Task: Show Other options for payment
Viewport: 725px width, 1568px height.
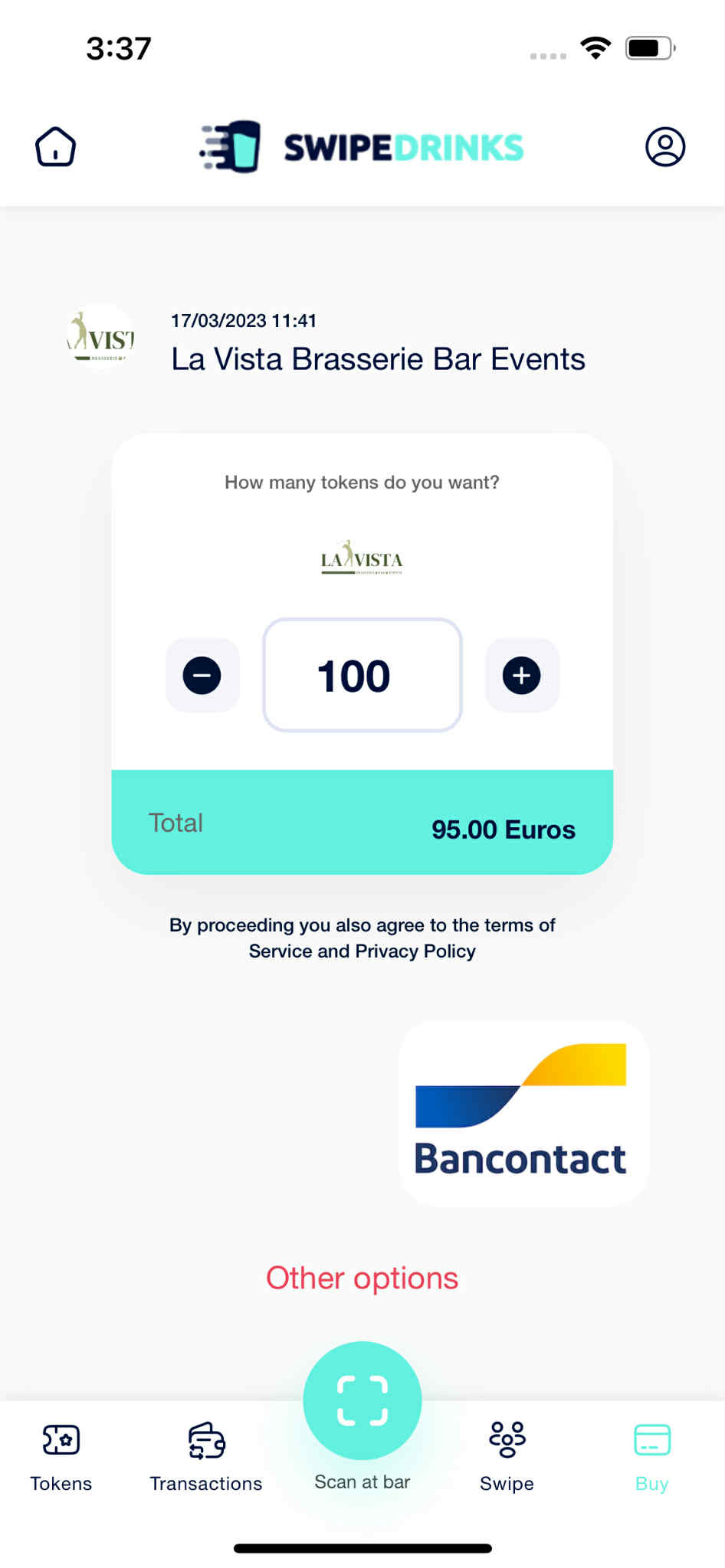Action: pos(362,1278)
